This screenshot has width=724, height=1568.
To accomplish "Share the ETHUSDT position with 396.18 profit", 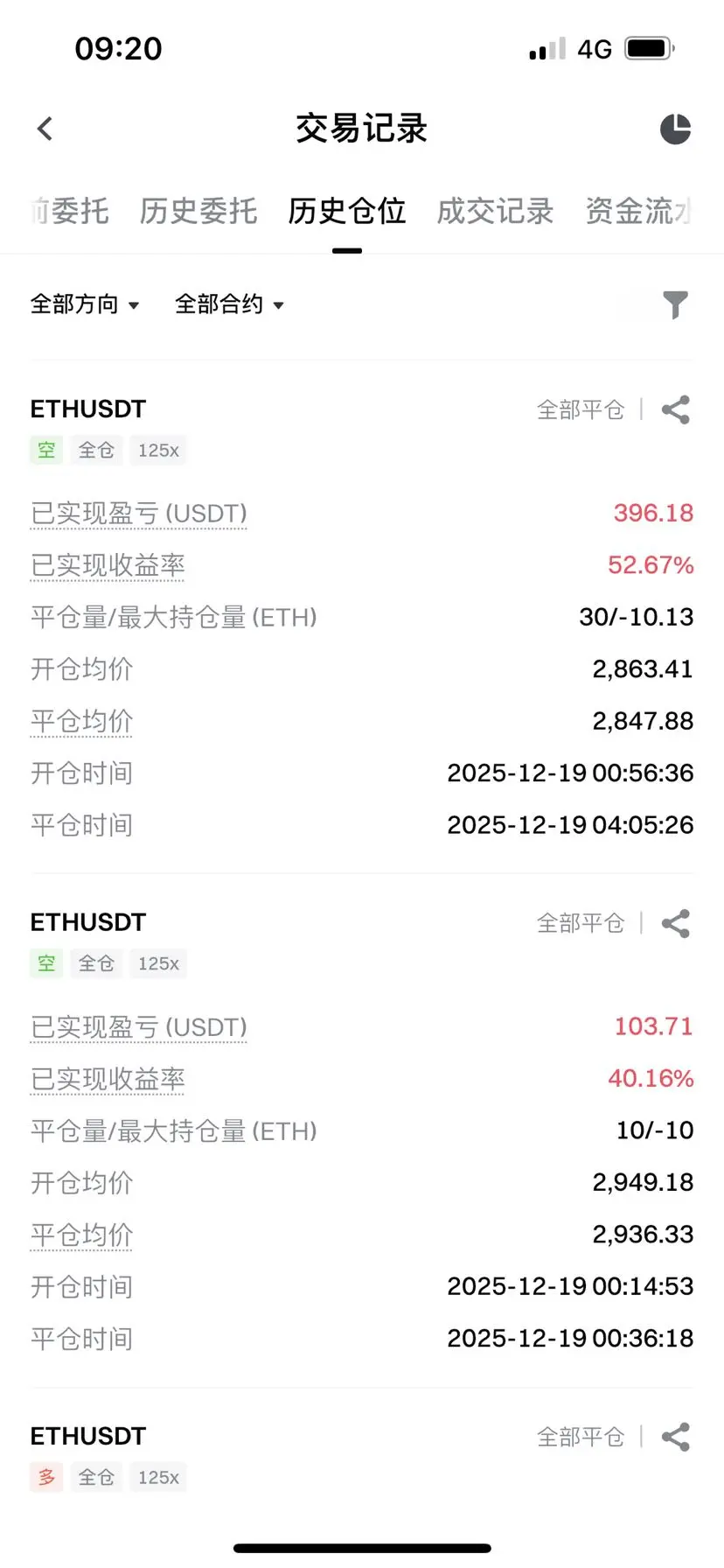I will pos(676,409).
